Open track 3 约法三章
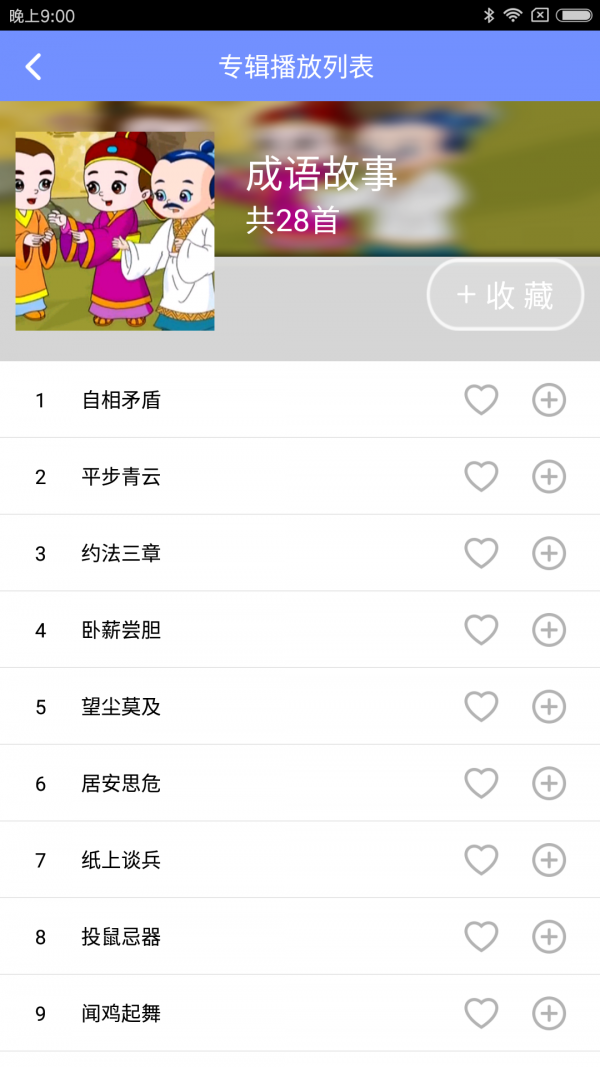This screenshot has height=1067, width=600. pos(121,553)
